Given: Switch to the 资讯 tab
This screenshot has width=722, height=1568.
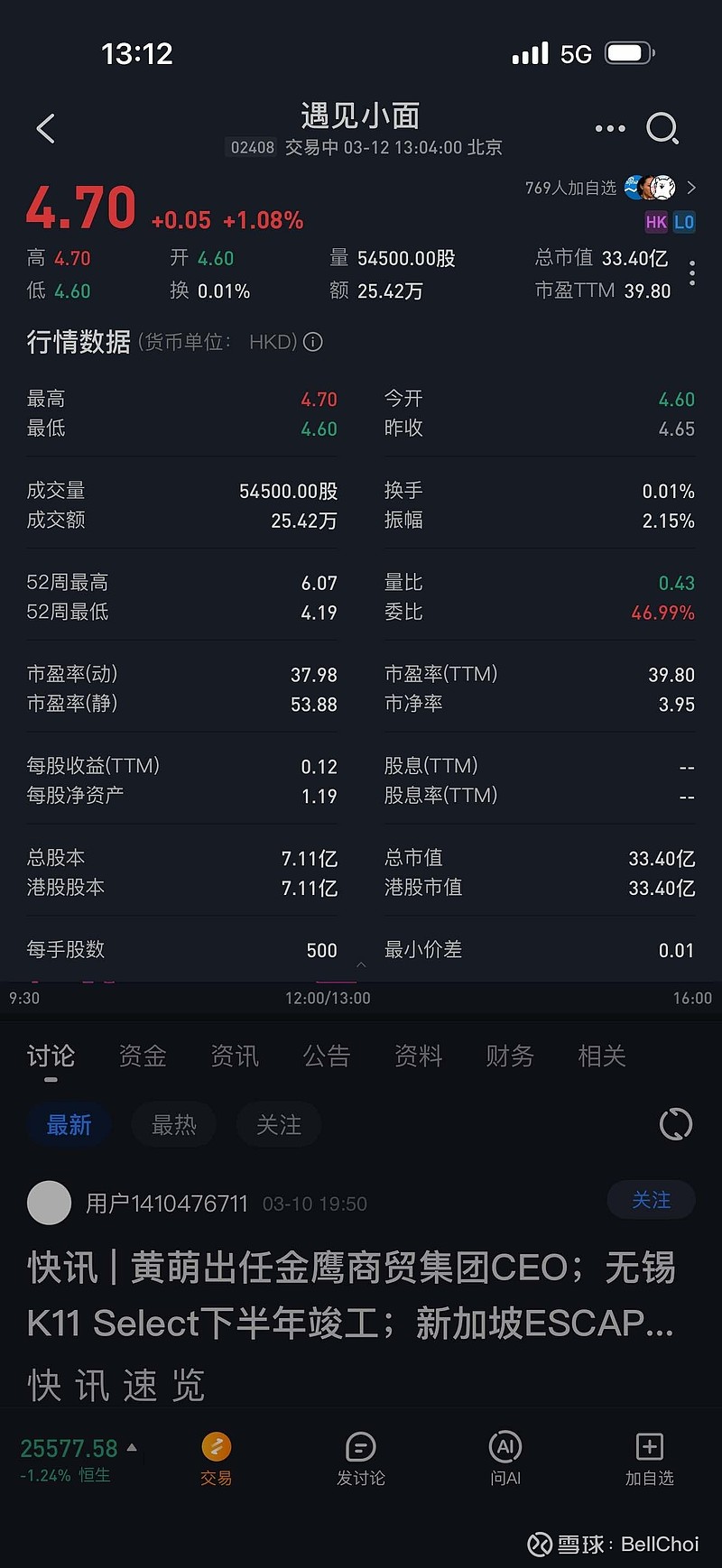Looking at the screenshot, I should [235, 1056].
